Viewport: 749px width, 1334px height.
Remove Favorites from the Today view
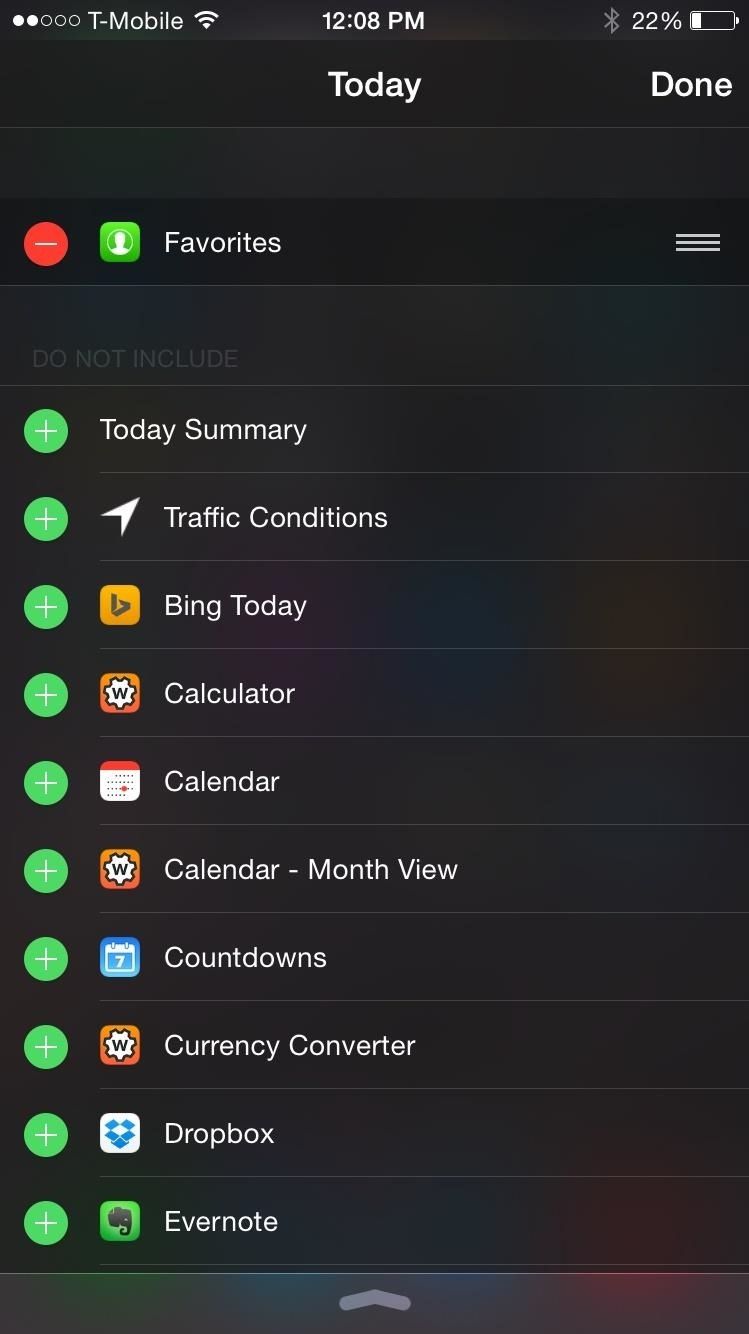point(45,242)
